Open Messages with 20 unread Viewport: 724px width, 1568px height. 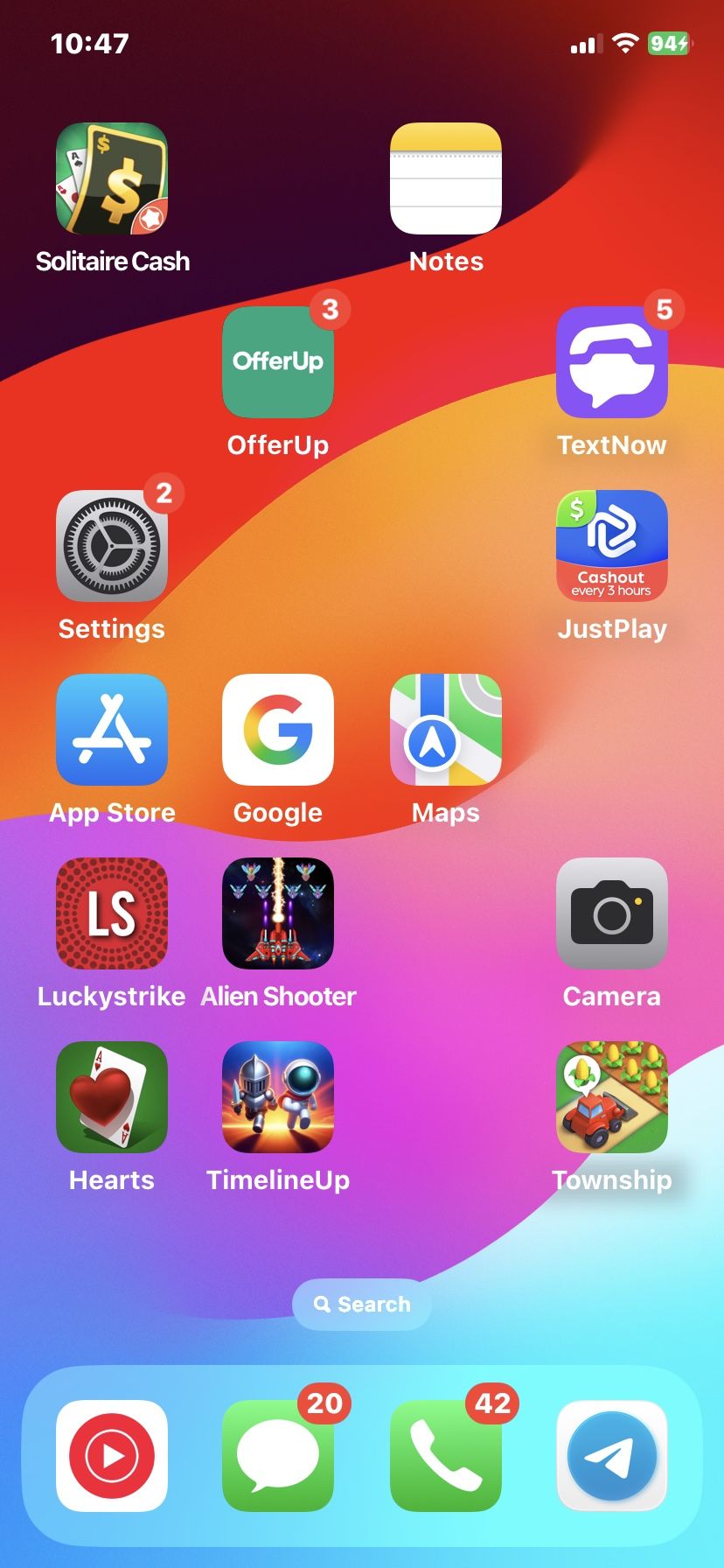coord(278,1456)
